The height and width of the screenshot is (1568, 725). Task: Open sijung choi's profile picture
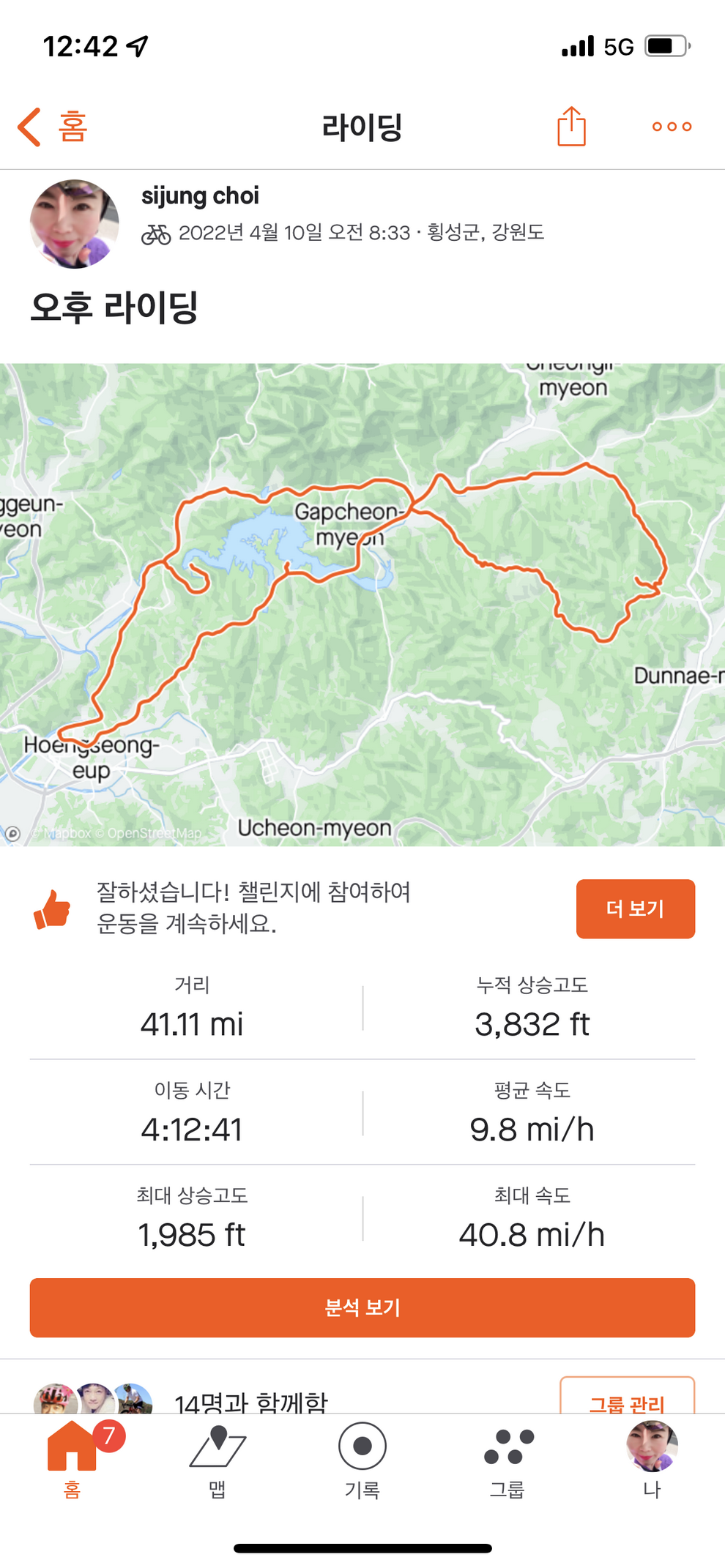point(74,223)
